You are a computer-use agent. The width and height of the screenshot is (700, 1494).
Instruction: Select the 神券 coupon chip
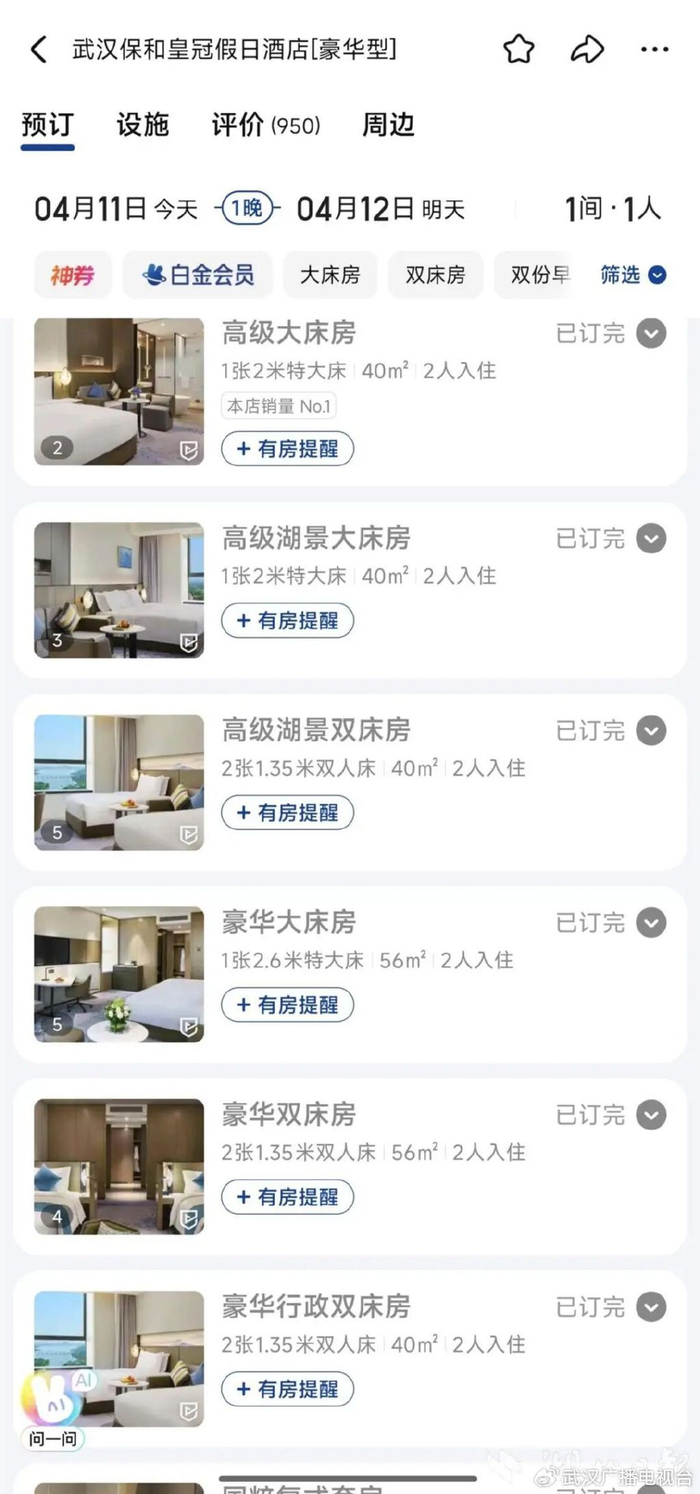(x=72, y=275)
